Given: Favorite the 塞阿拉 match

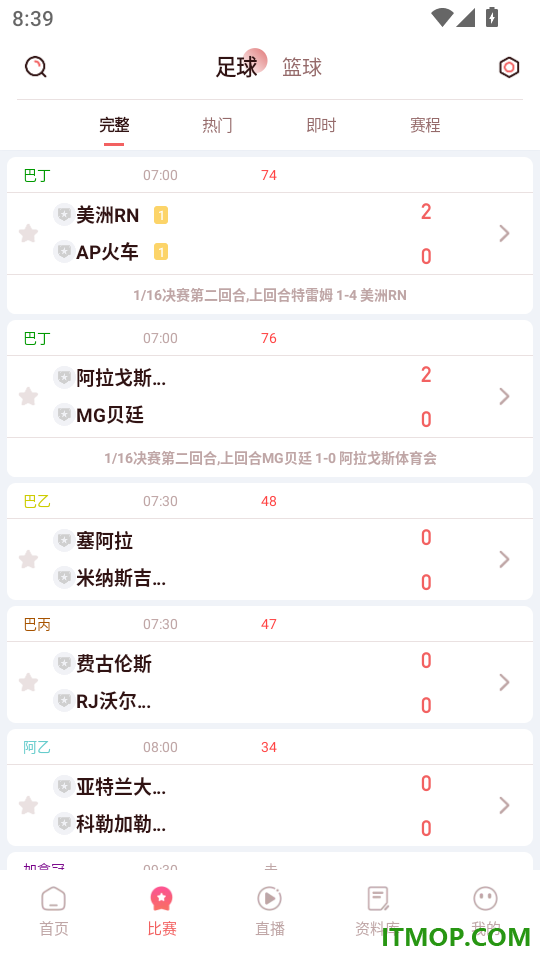Looking at the screenshot, I should (x=28, y=559).
